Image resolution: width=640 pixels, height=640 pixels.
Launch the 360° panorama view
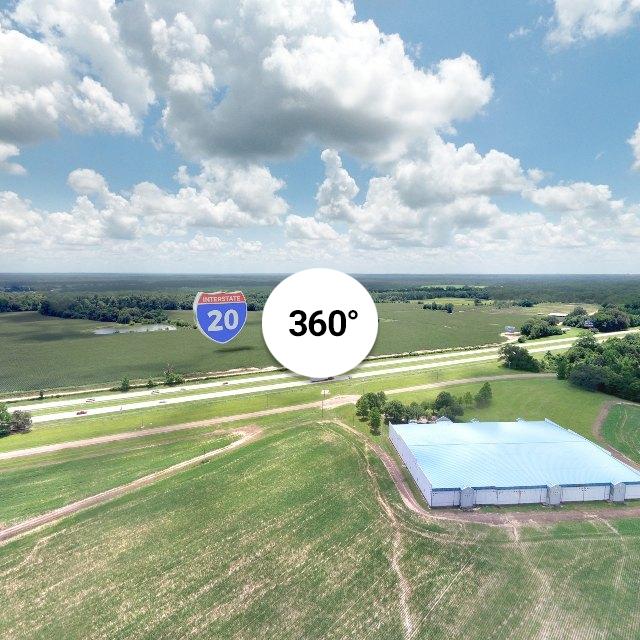coord(320,323)
